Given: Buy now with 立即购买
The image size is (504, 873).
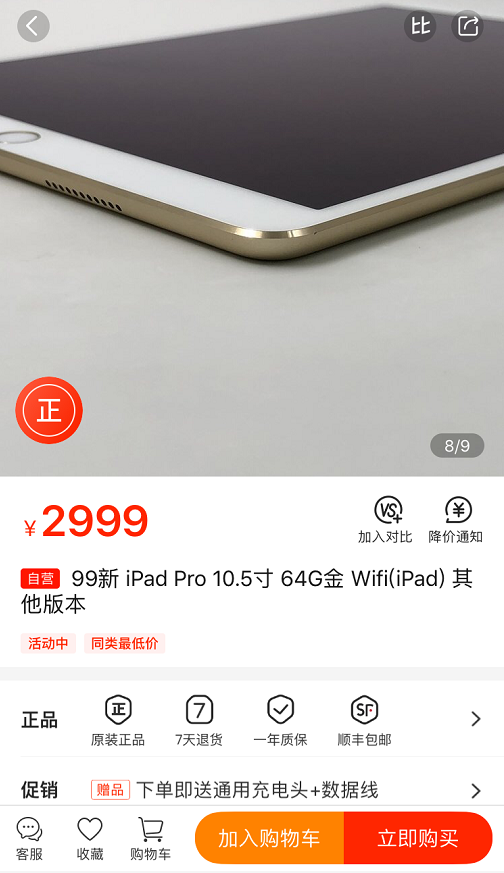Looking at the screenshot, I should click(418, 838).
